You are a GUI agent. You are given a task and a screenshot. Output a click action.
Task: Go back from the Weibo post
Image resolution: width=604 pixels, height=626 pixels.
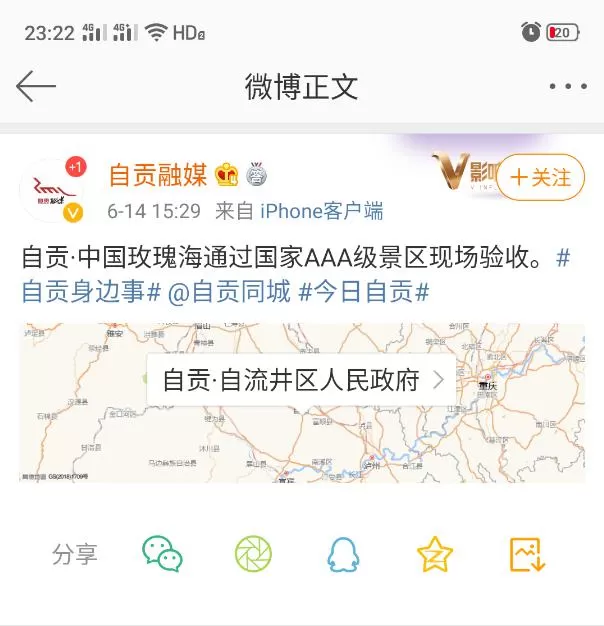tap(36, 87)
